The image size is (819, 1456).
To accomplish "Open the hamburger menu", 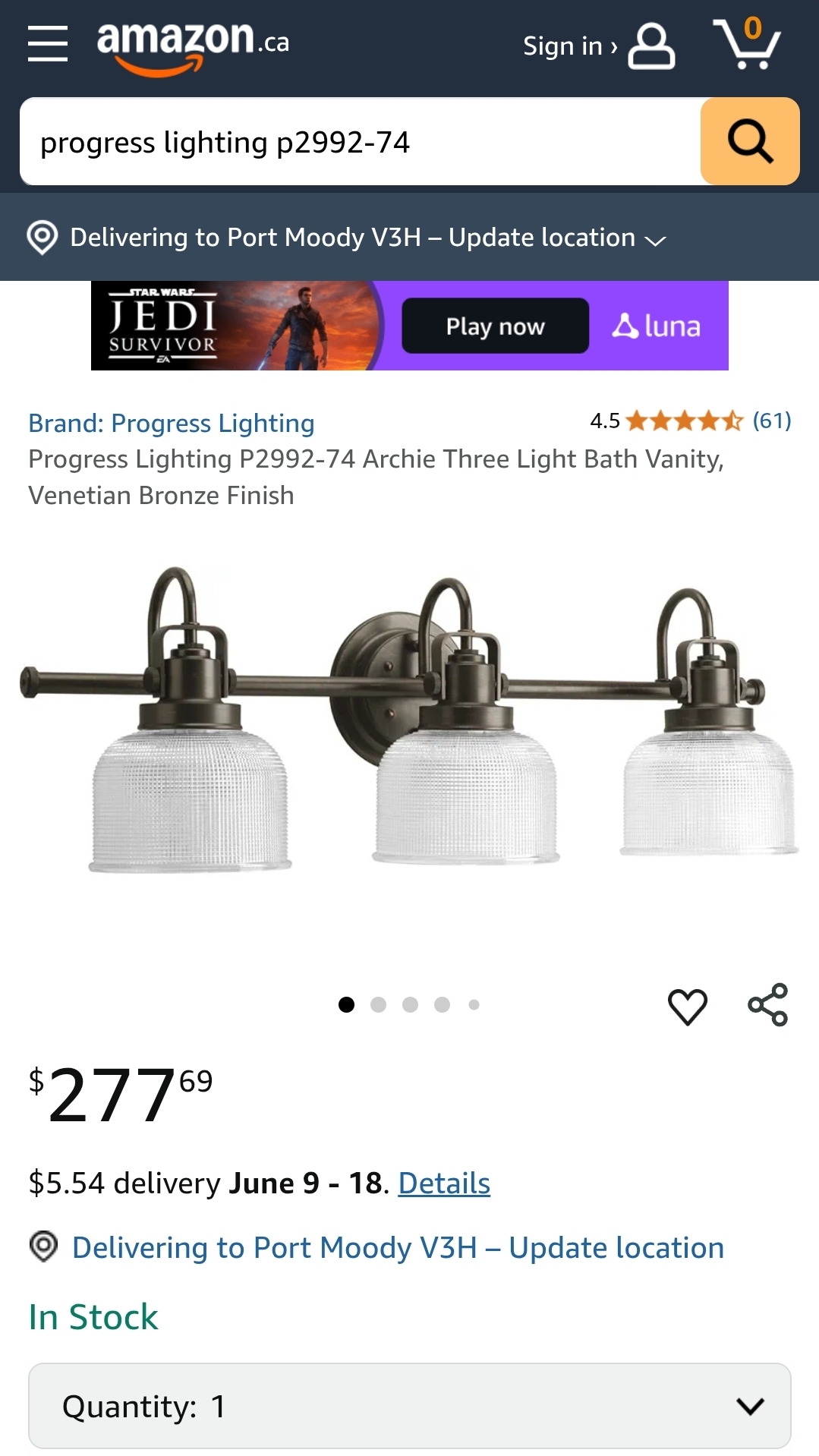I will tap(48, 43).
